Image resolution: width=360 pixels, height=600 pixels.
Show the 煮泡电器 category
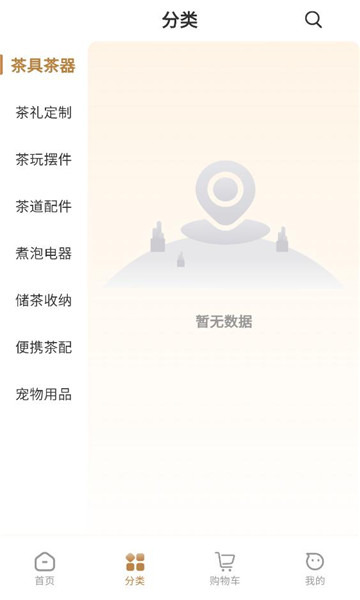click(x=44, y=253)
